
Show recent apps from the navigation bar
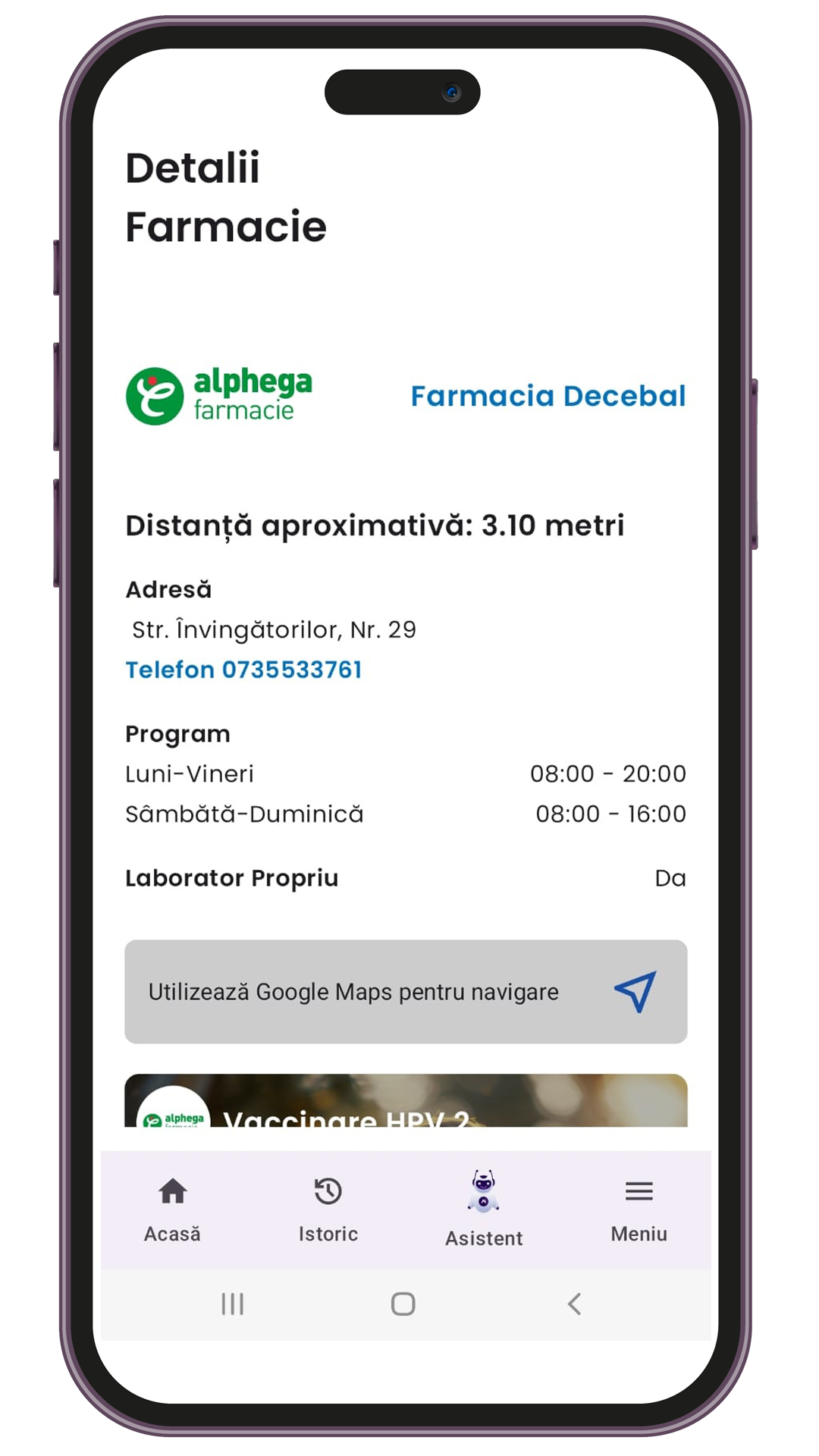pyautogui.click(x=232, y=1304)
